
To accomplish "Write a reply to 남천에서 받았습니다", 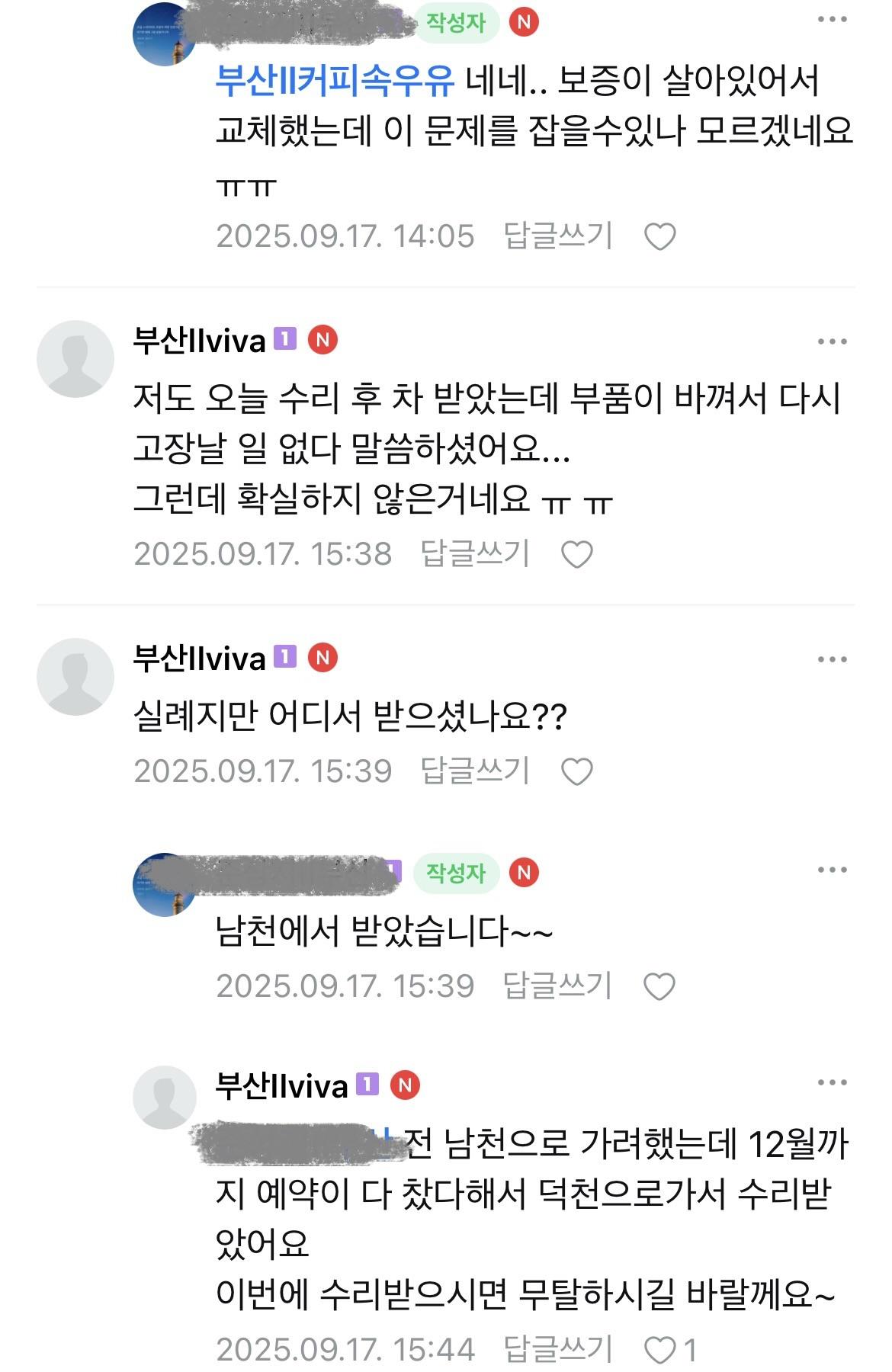I will [x=558, y=986].
